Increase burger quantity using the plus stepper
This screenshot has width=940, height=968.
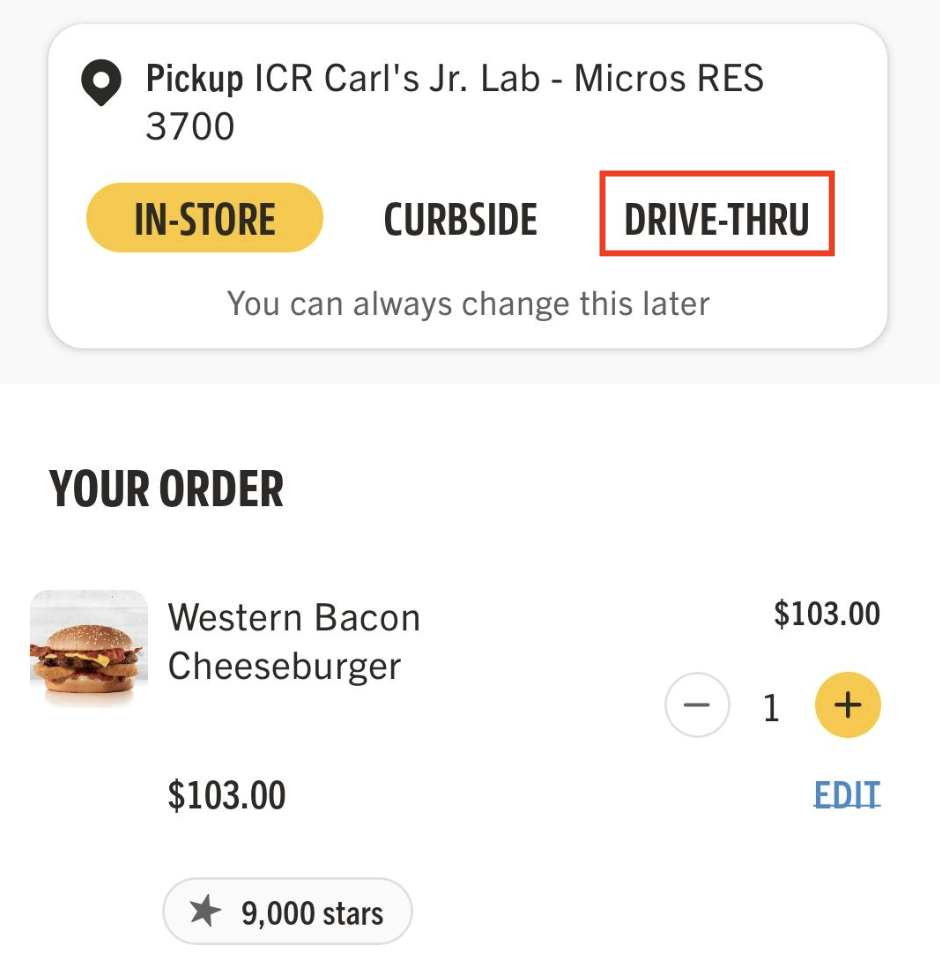pyautogui.click(x=847, y=705)
